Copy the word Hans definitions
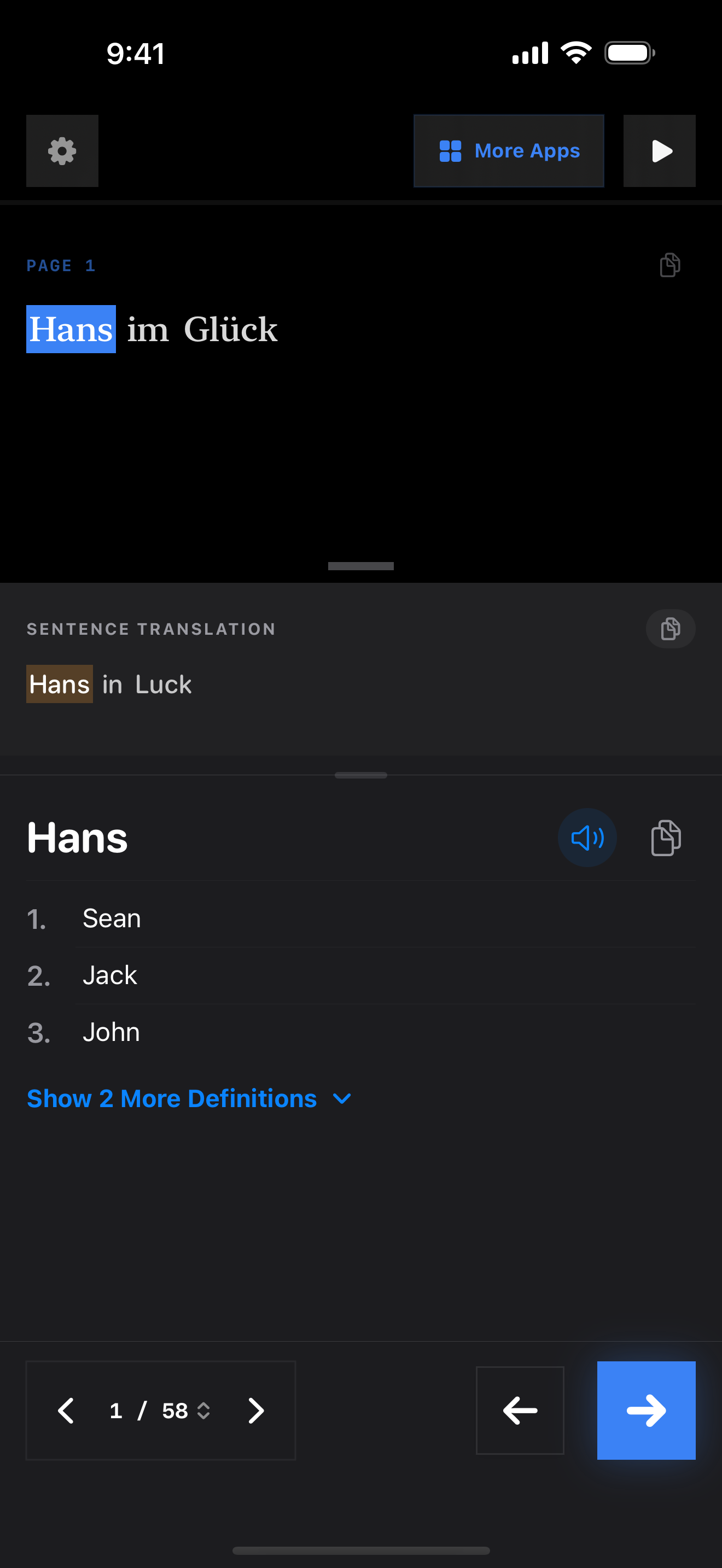722x1568 pixels. click(666, 838)
